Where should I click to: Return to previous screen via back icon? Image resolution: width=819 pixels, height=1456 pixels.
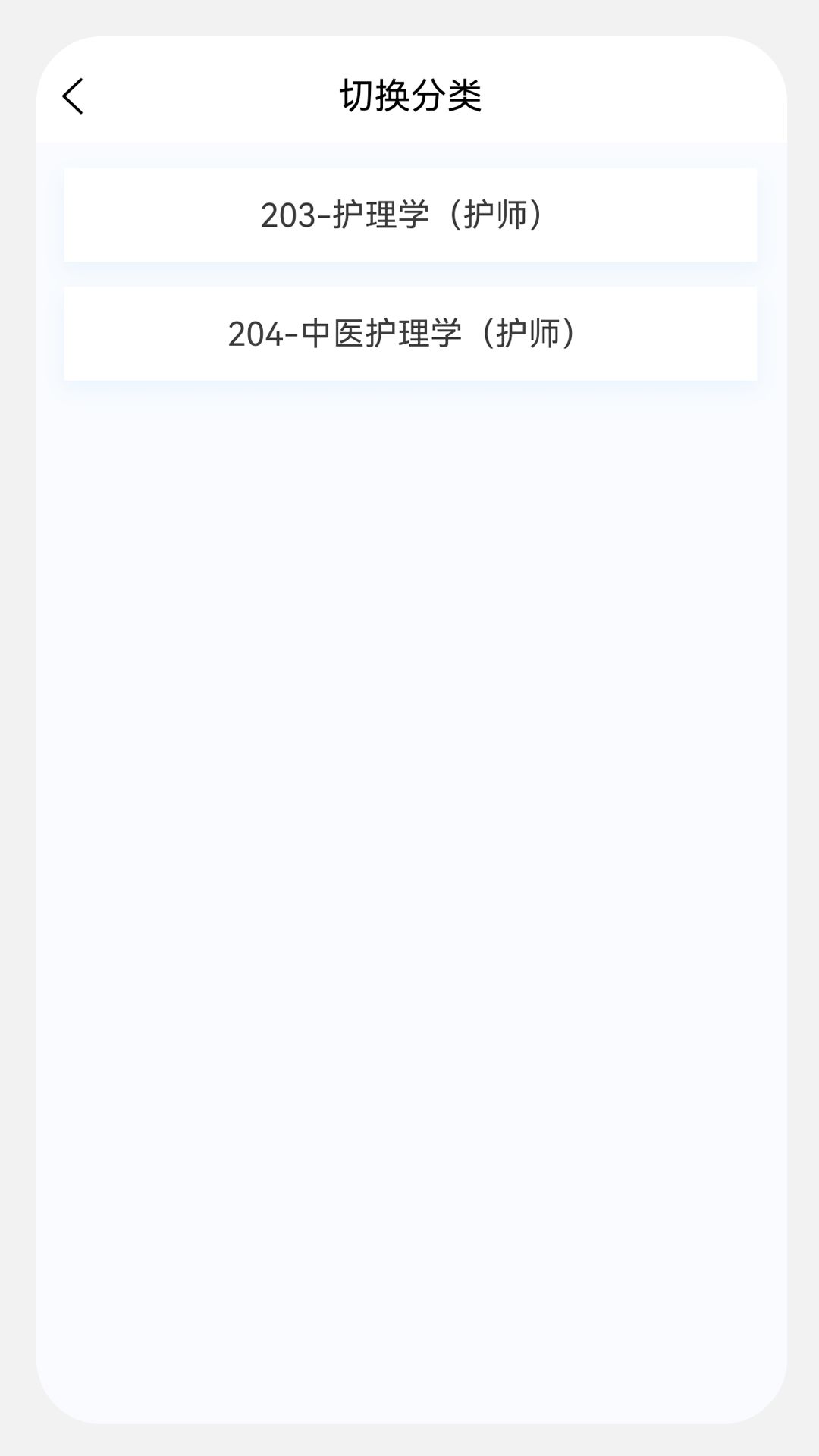point(72,97)
